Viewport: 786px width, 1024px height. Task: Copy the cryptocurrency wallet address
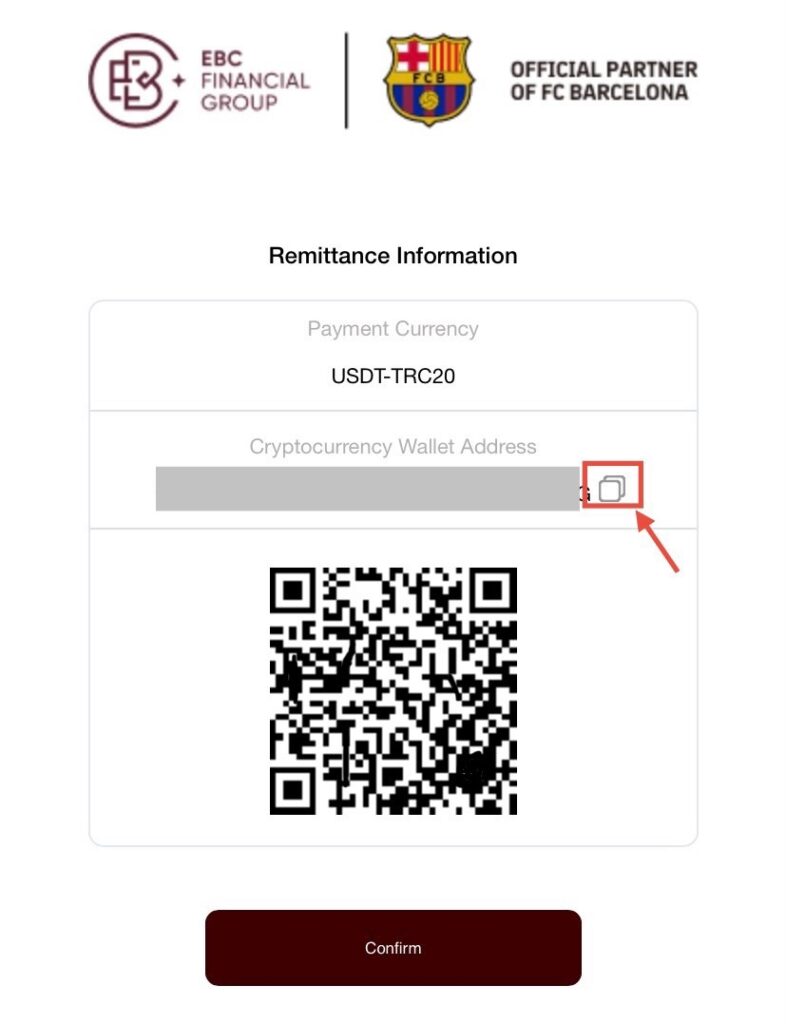[612, 488]
